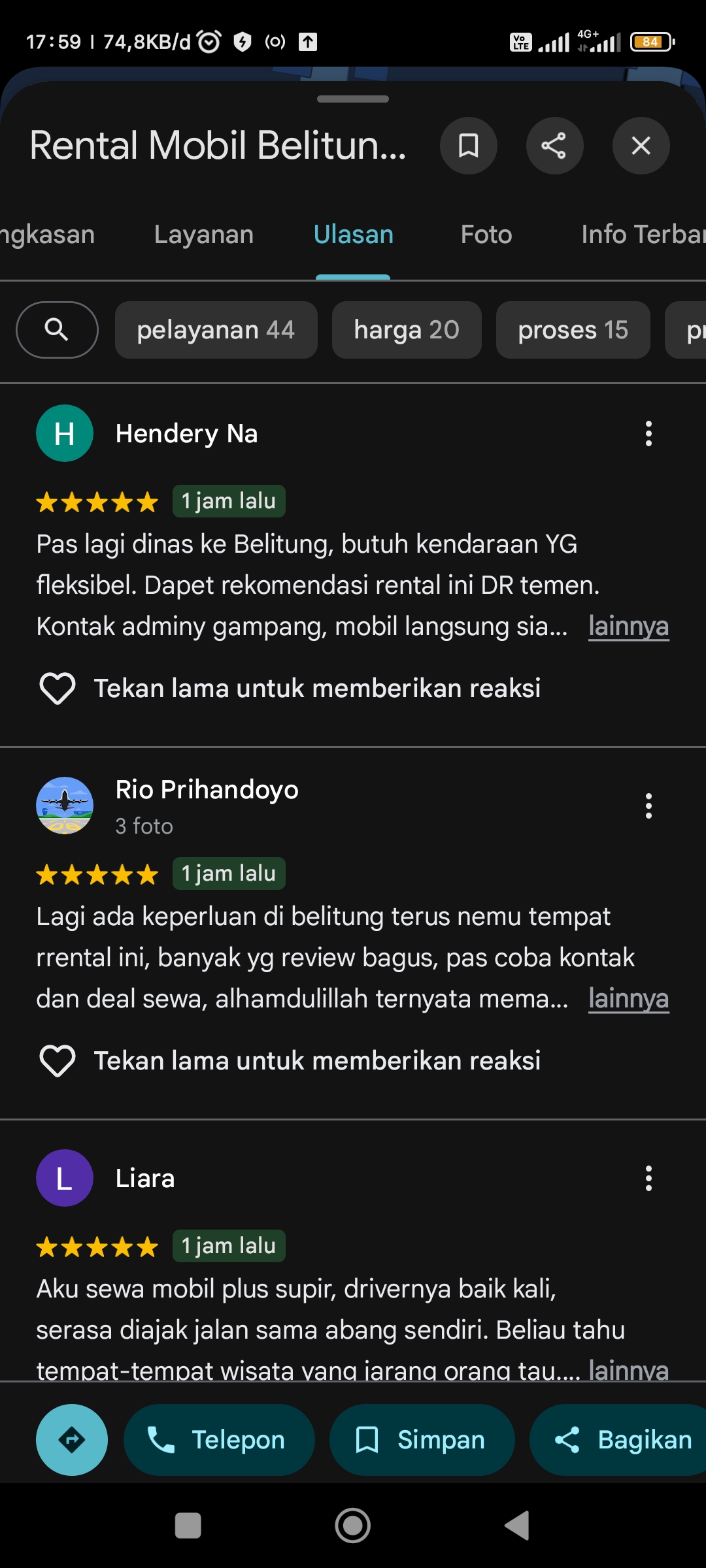Tap the Telepon call button
The width and height of the screenshot is (706, 1568).
[x=219, y=1440]
